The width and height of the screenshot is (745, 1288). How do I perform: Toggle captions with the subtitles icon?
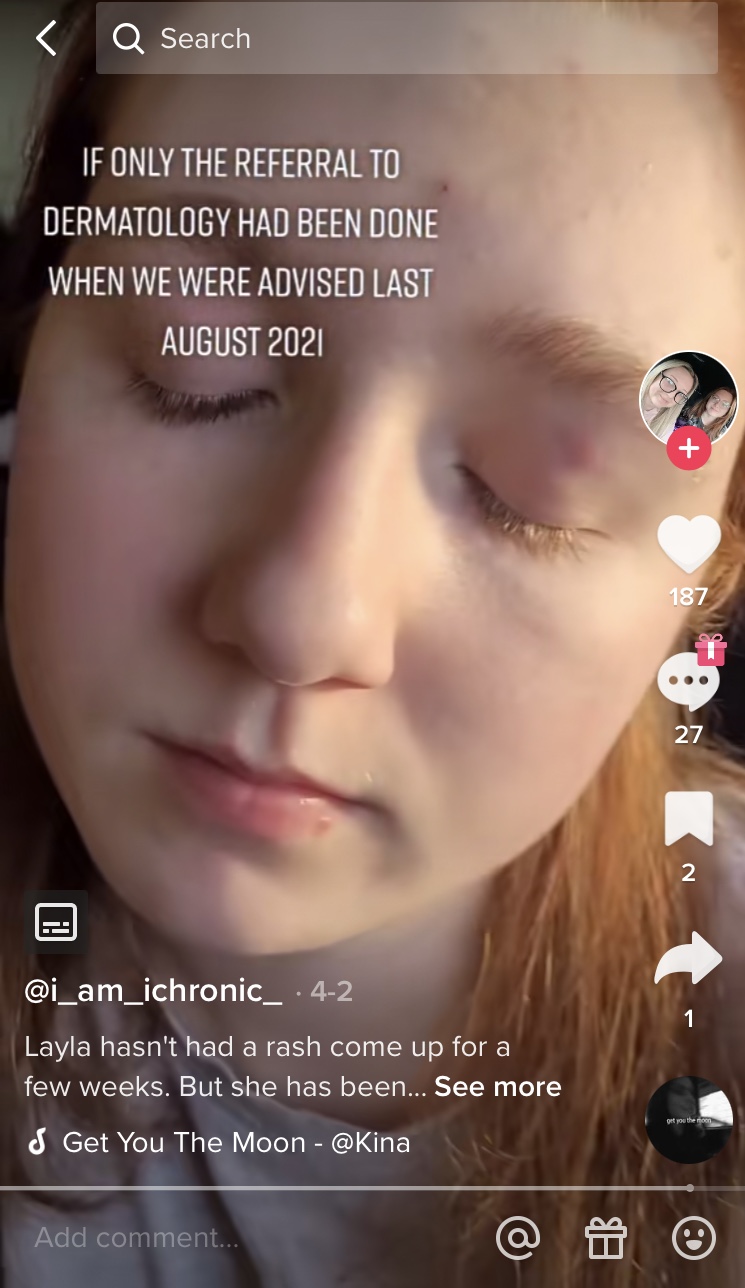[56, 922]
